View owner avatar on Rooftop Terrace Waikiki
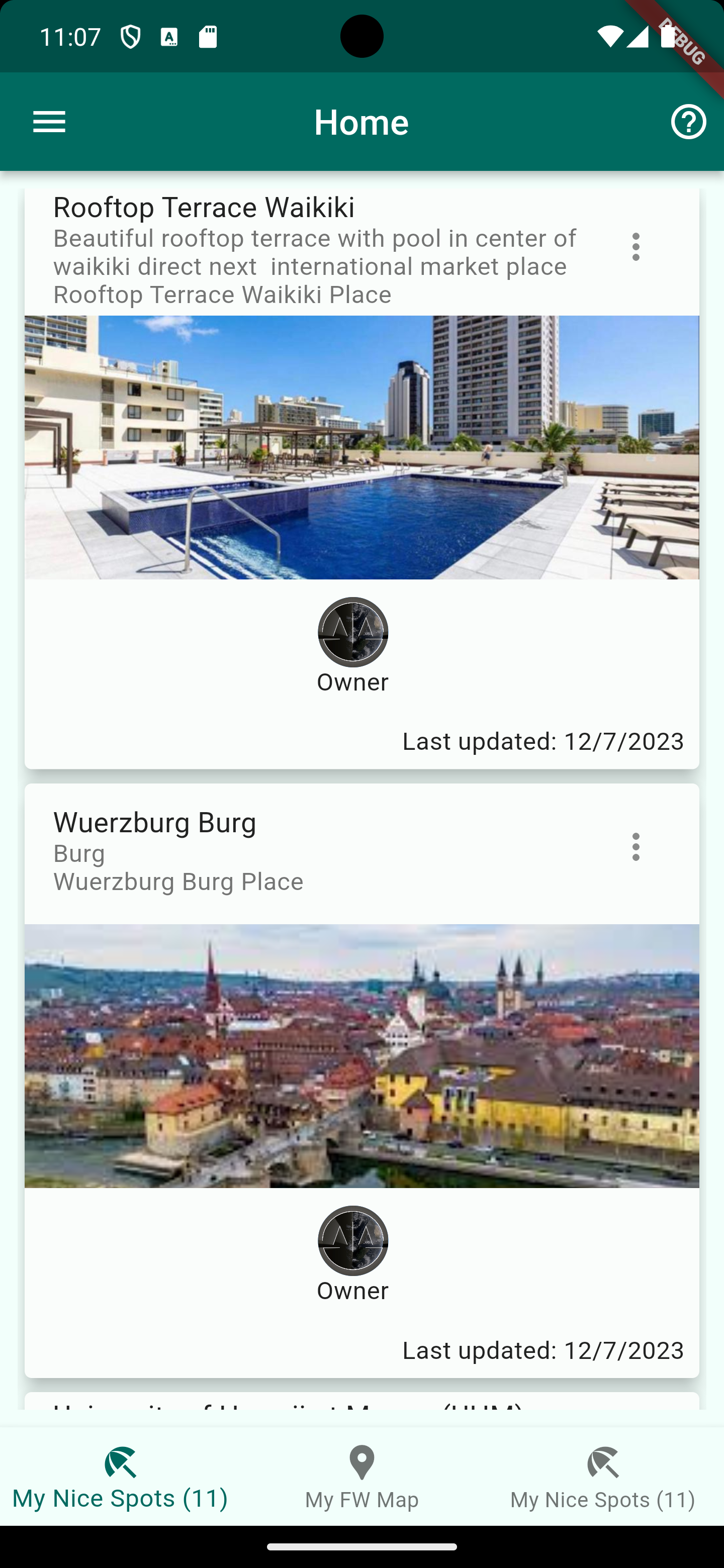Screen dimensions: 724x1568 click(352, 632)
